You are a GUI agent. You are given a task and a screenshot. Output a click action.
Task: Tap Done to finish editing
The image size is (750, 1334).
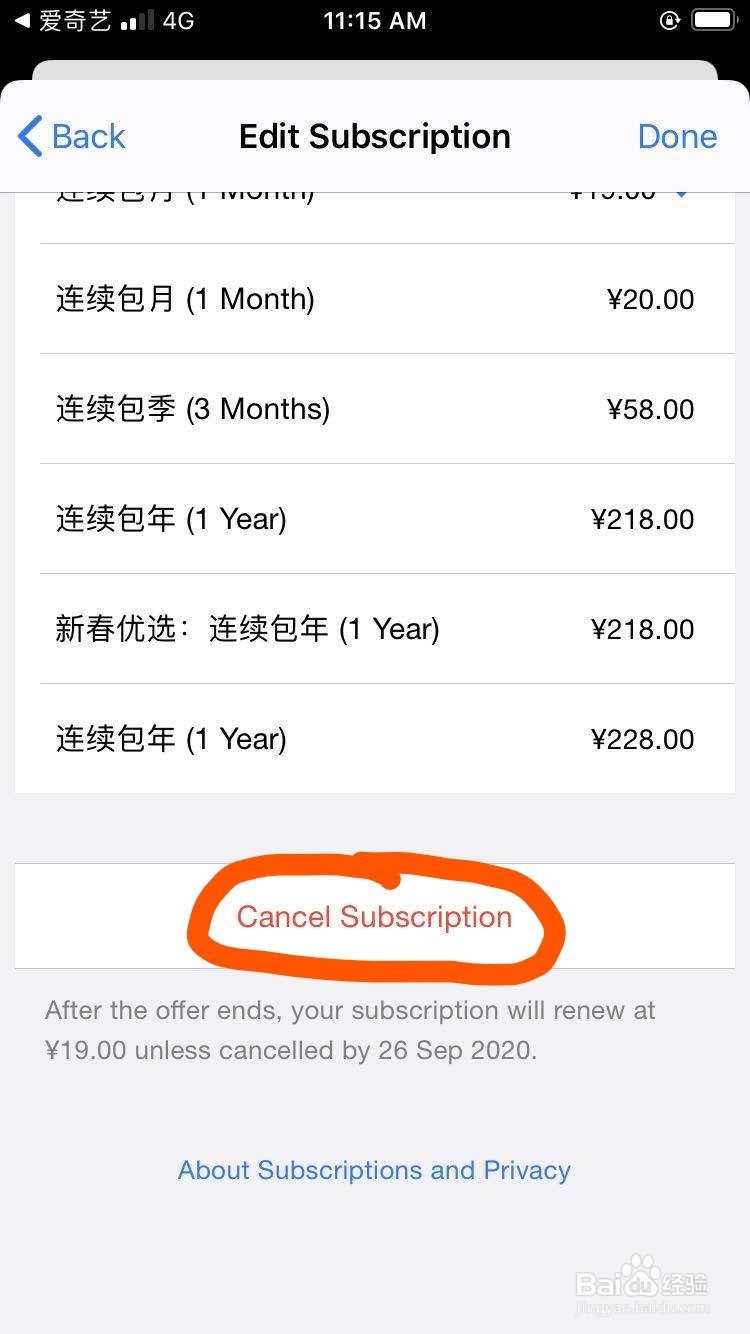(x=677, y=136)
